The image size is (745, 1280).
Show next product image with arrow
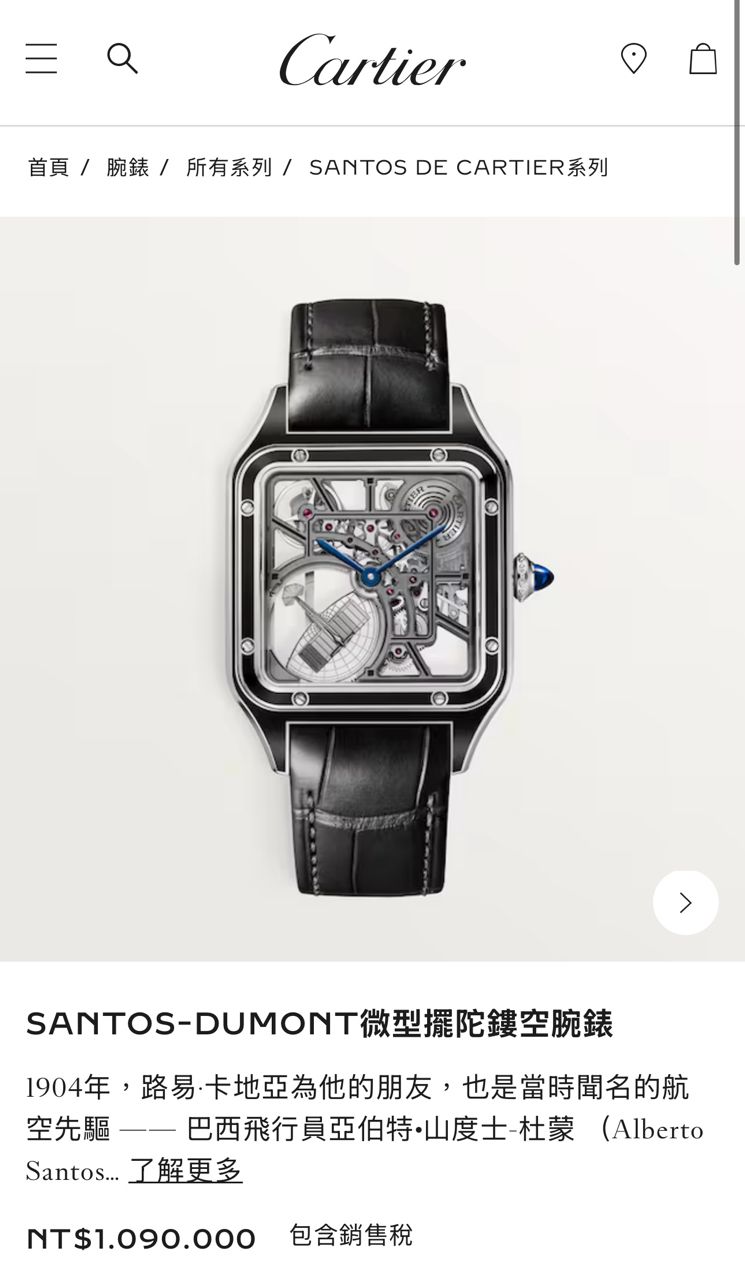685,903
